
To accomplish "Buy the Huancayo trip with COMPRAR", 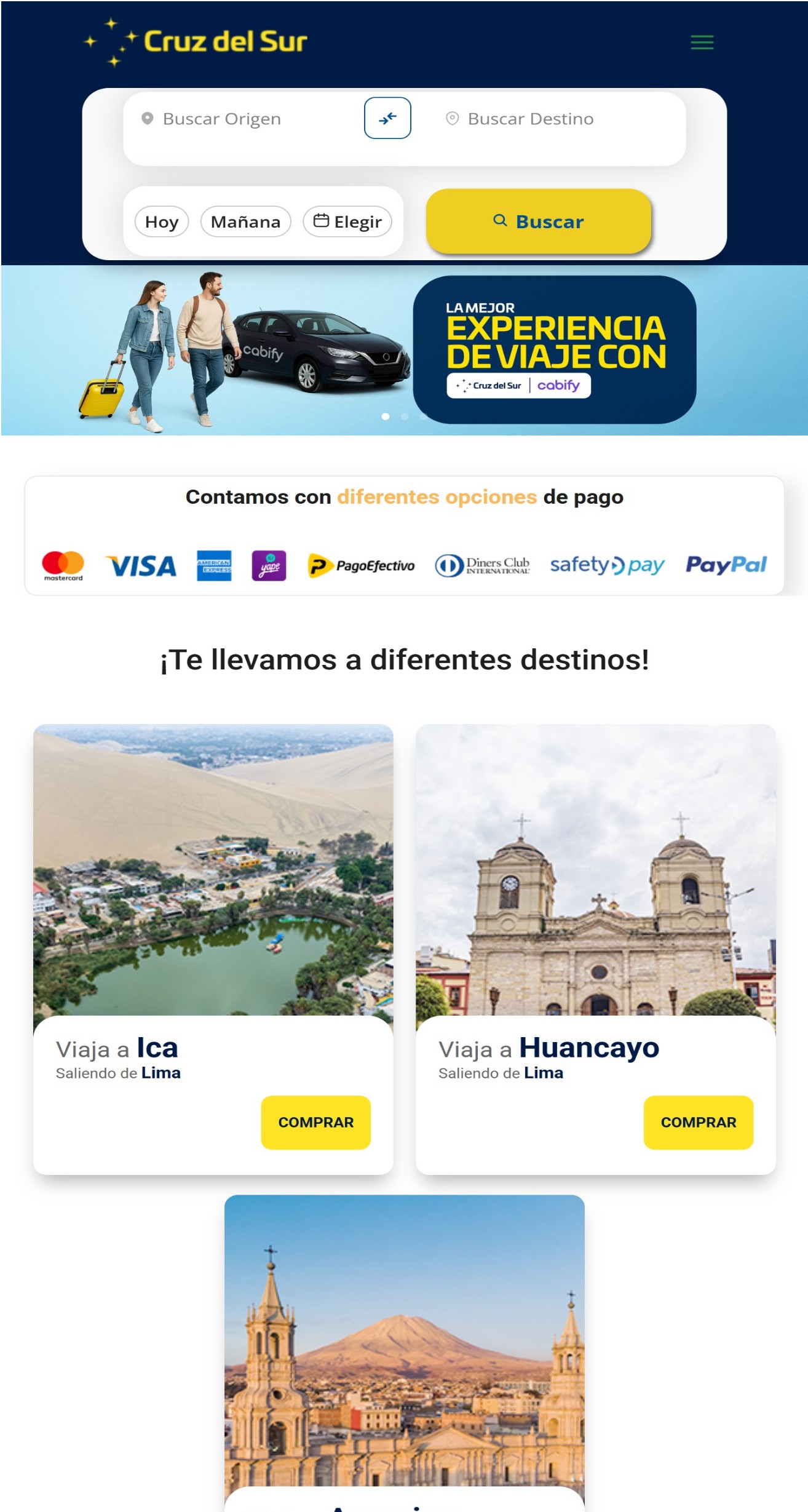I will (698, 1122).
